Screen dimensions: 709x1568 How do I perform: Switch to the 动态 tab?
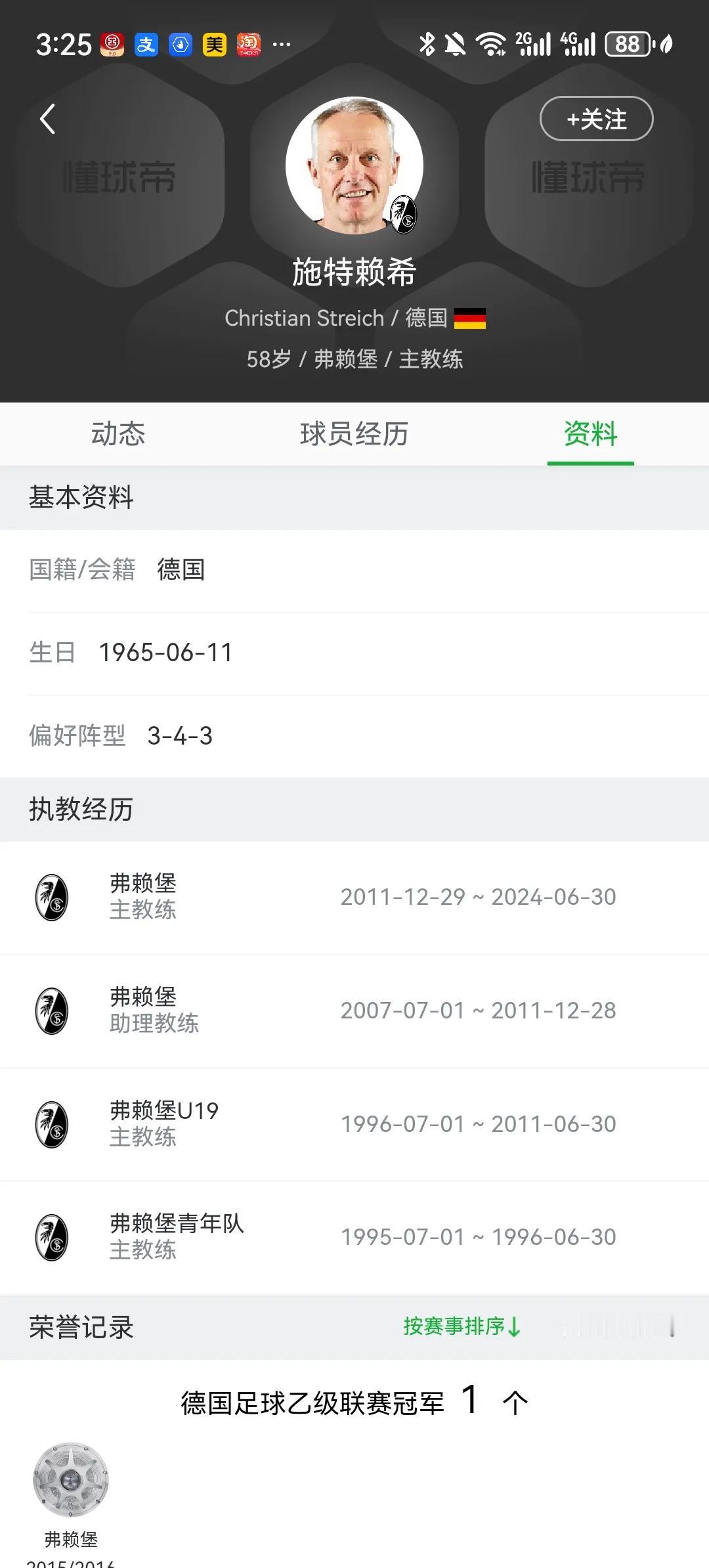(119, 435)
